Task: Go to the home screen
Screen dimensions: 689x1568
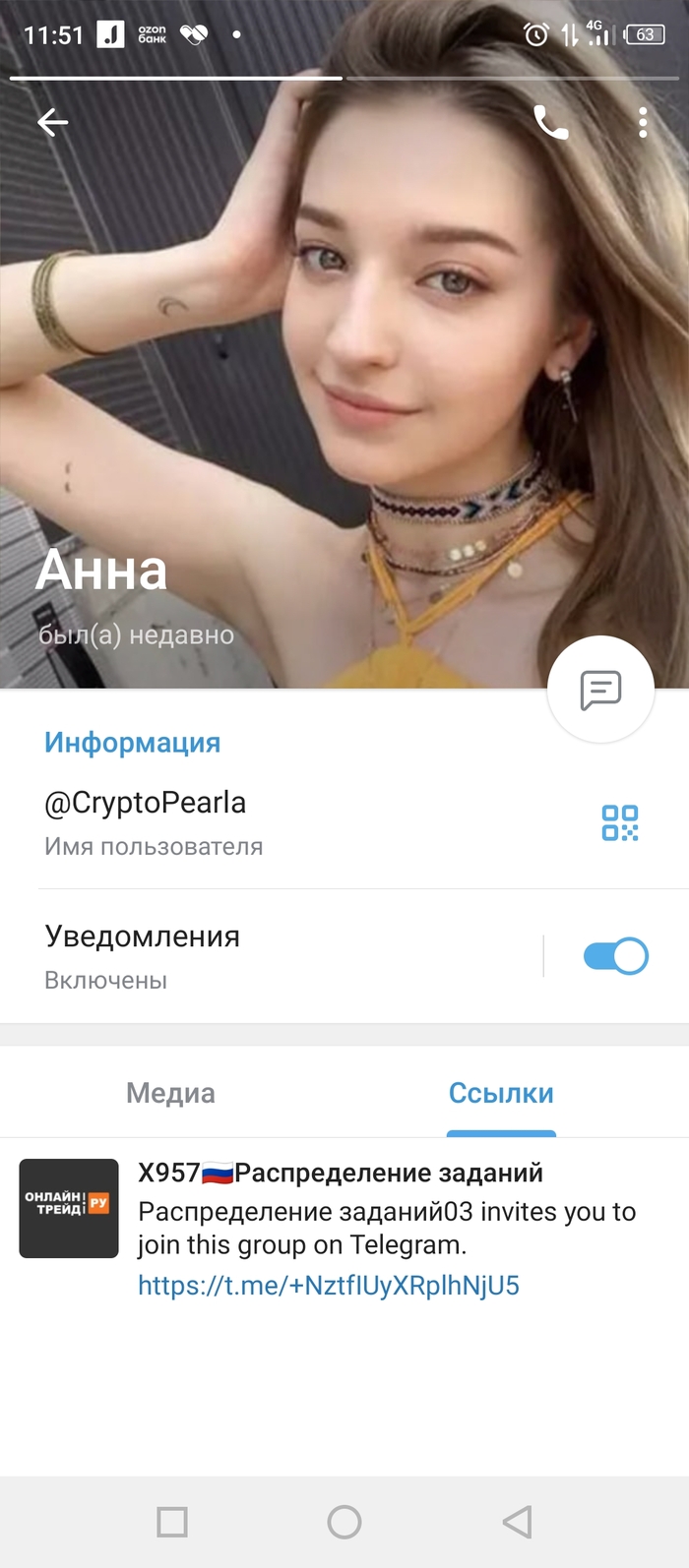Action: 344,1522
